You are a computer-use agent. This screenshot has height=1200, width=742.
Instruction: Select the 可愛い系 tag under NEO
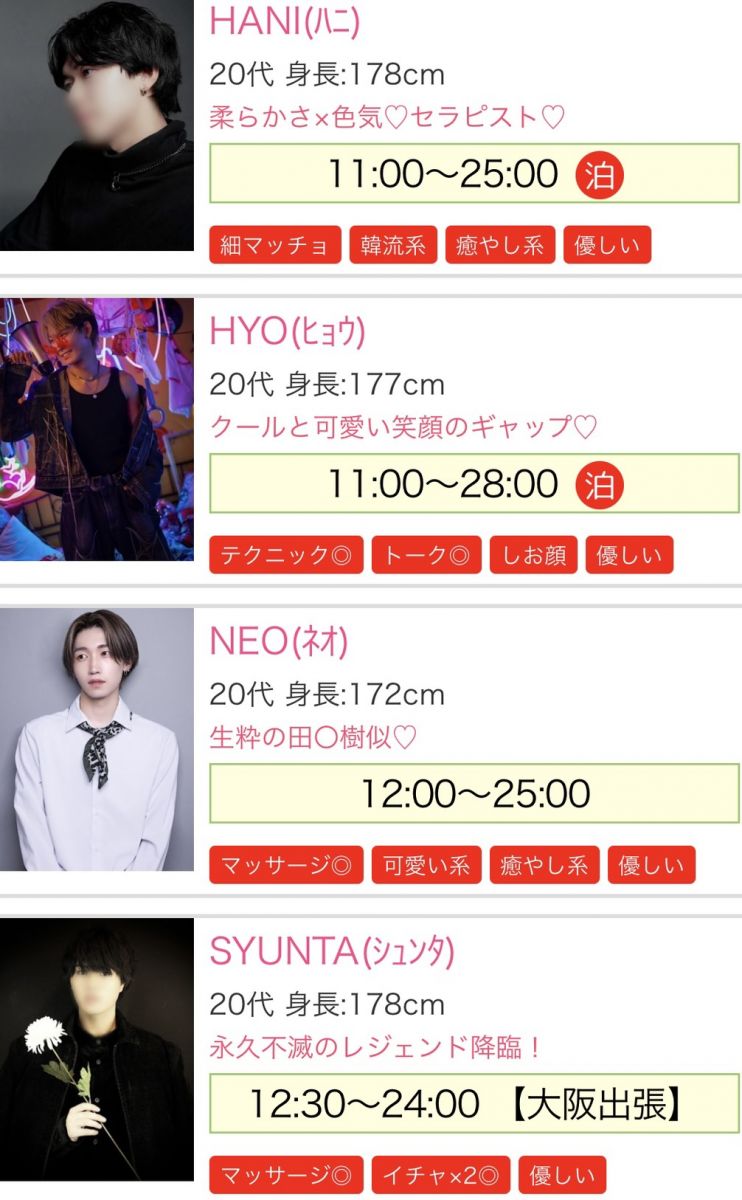click(x=426, y=865)
